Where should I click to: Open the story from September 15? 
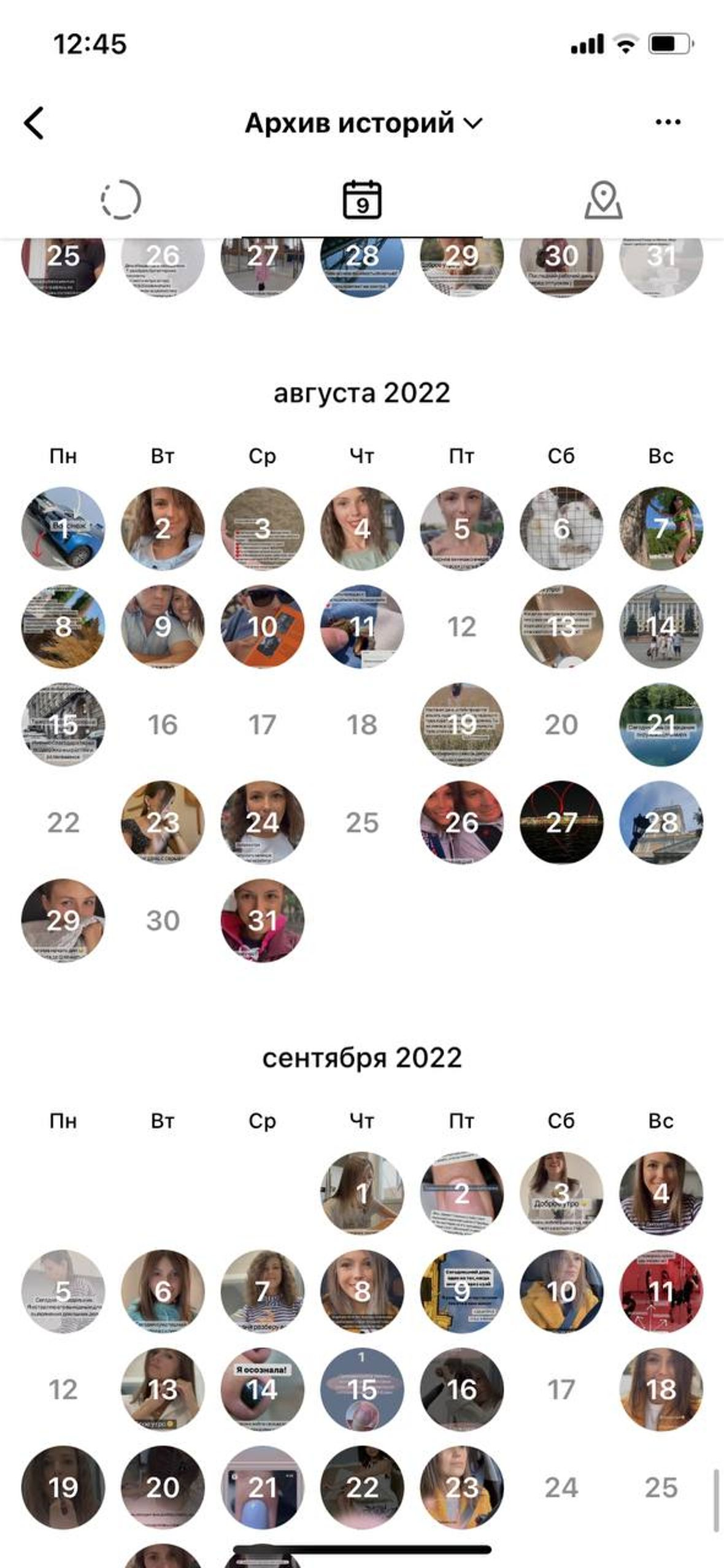(x=362, y=1389)
